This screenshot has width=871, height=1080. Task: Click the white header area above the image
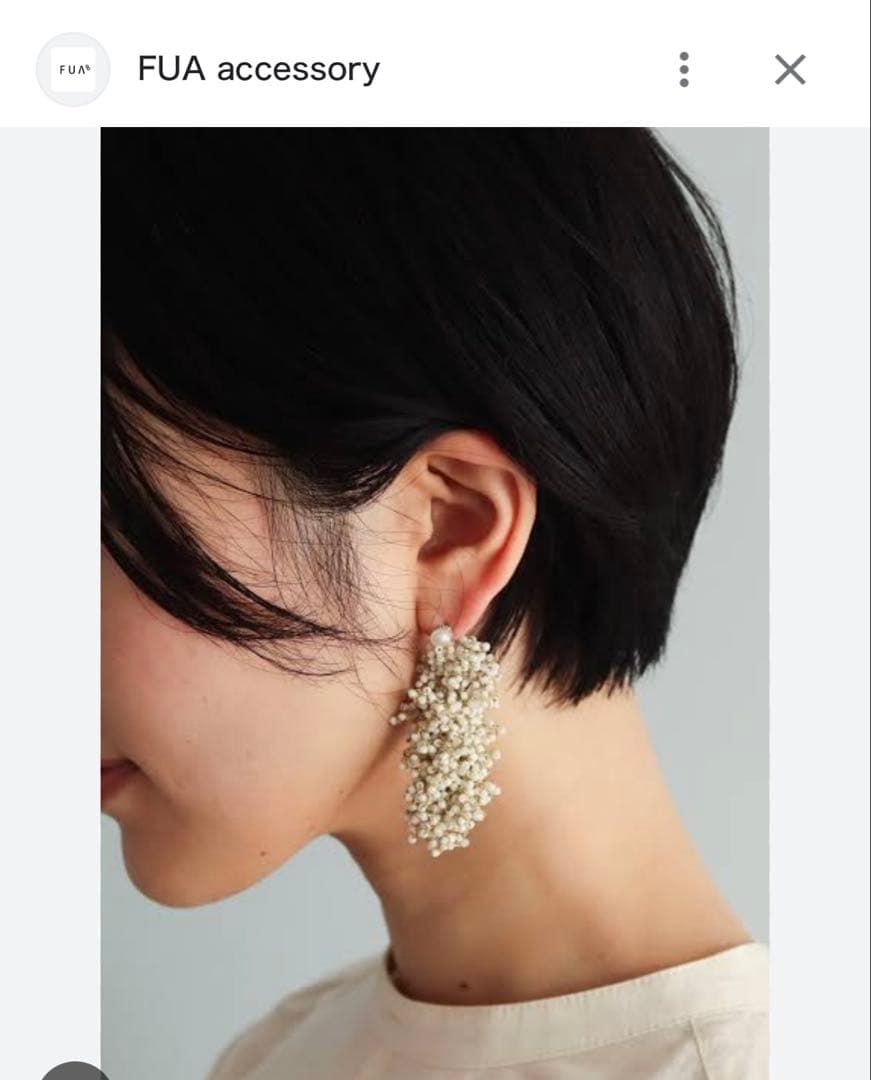coord(435,68)
